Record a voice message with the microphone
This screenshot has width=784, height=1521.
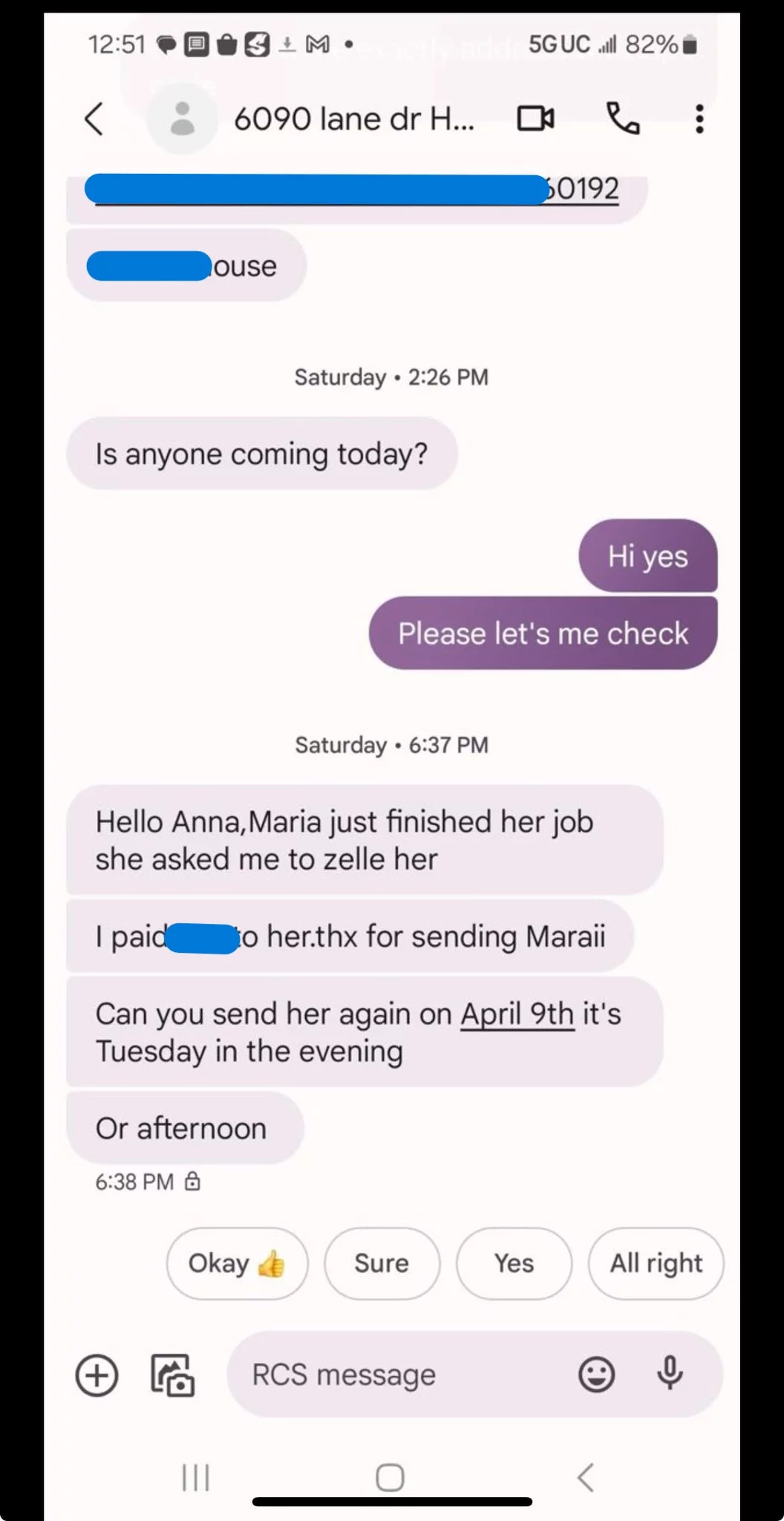670,1373
